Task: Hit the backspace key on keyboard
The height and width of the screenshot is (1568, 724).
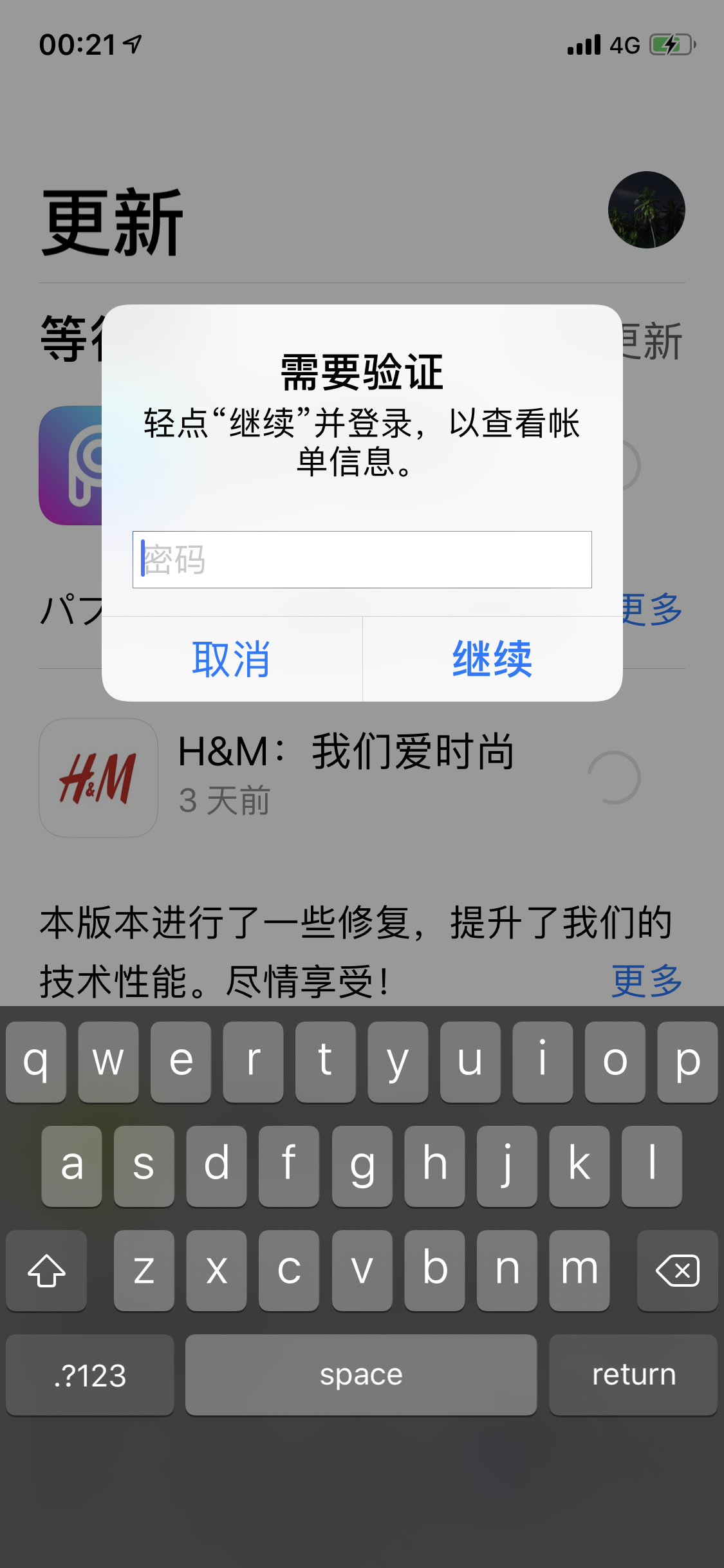Action: click(x=677, y=1271)
